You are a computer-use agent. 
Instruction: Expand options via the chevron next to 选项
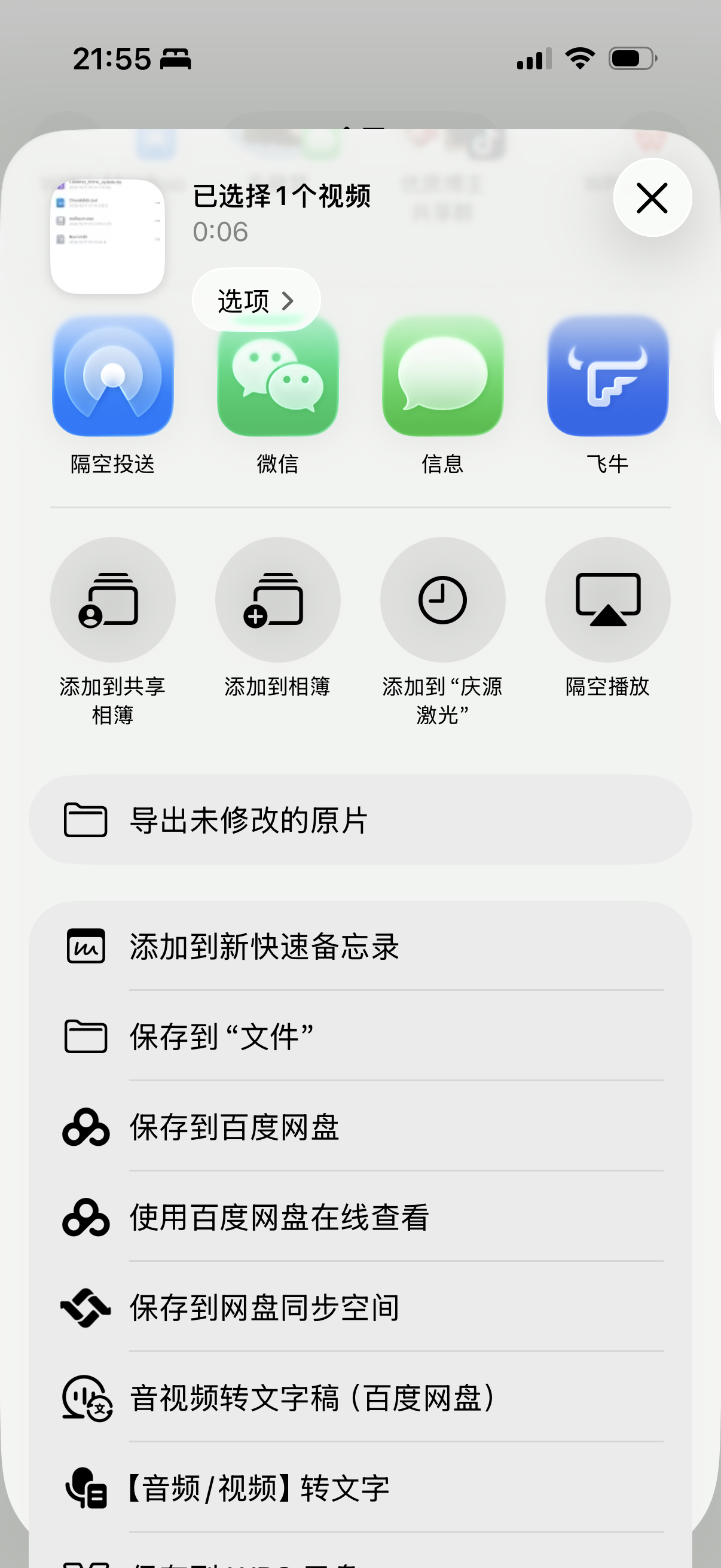point(288,301)
